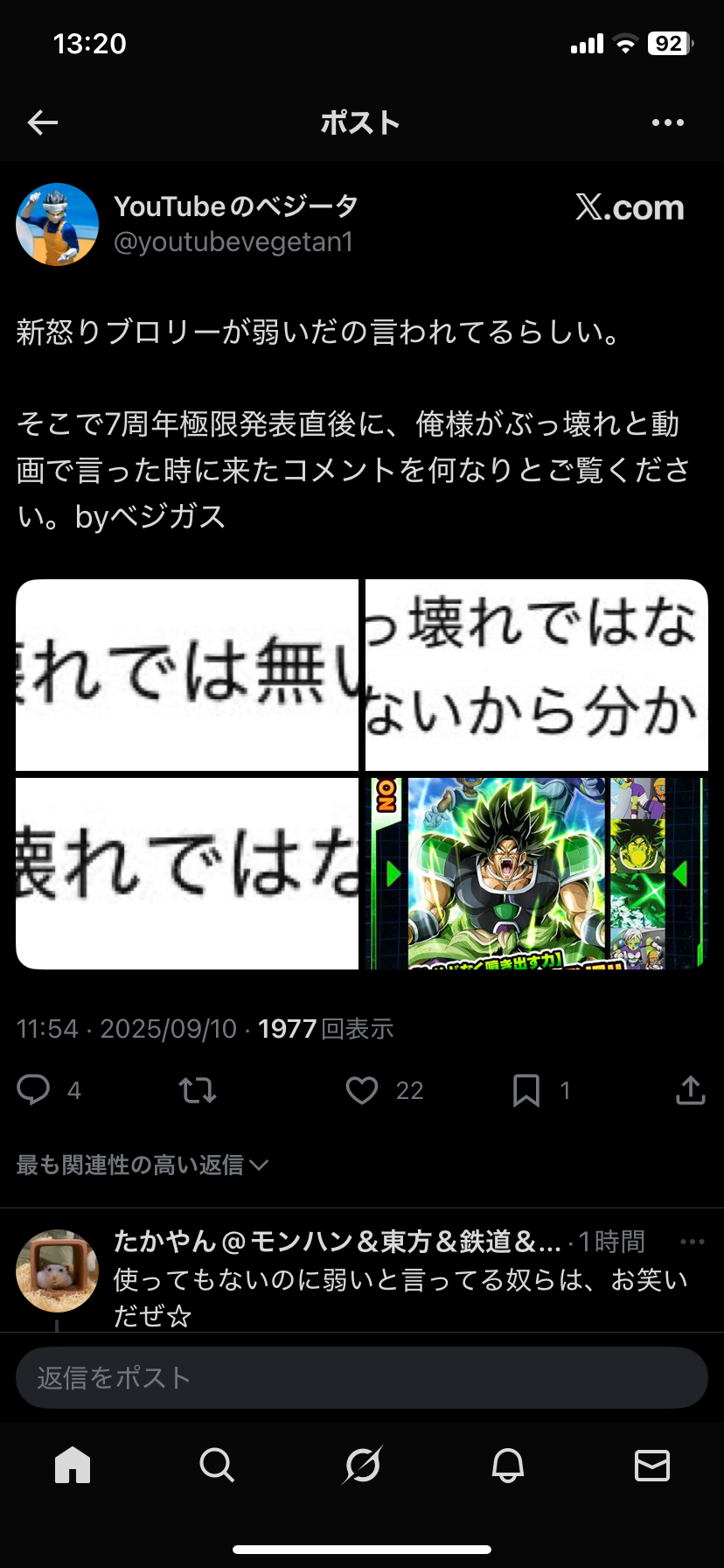Screen dimensions: 724x1568
Task: Switch to the Search tab
Action: coord(217,1465)
